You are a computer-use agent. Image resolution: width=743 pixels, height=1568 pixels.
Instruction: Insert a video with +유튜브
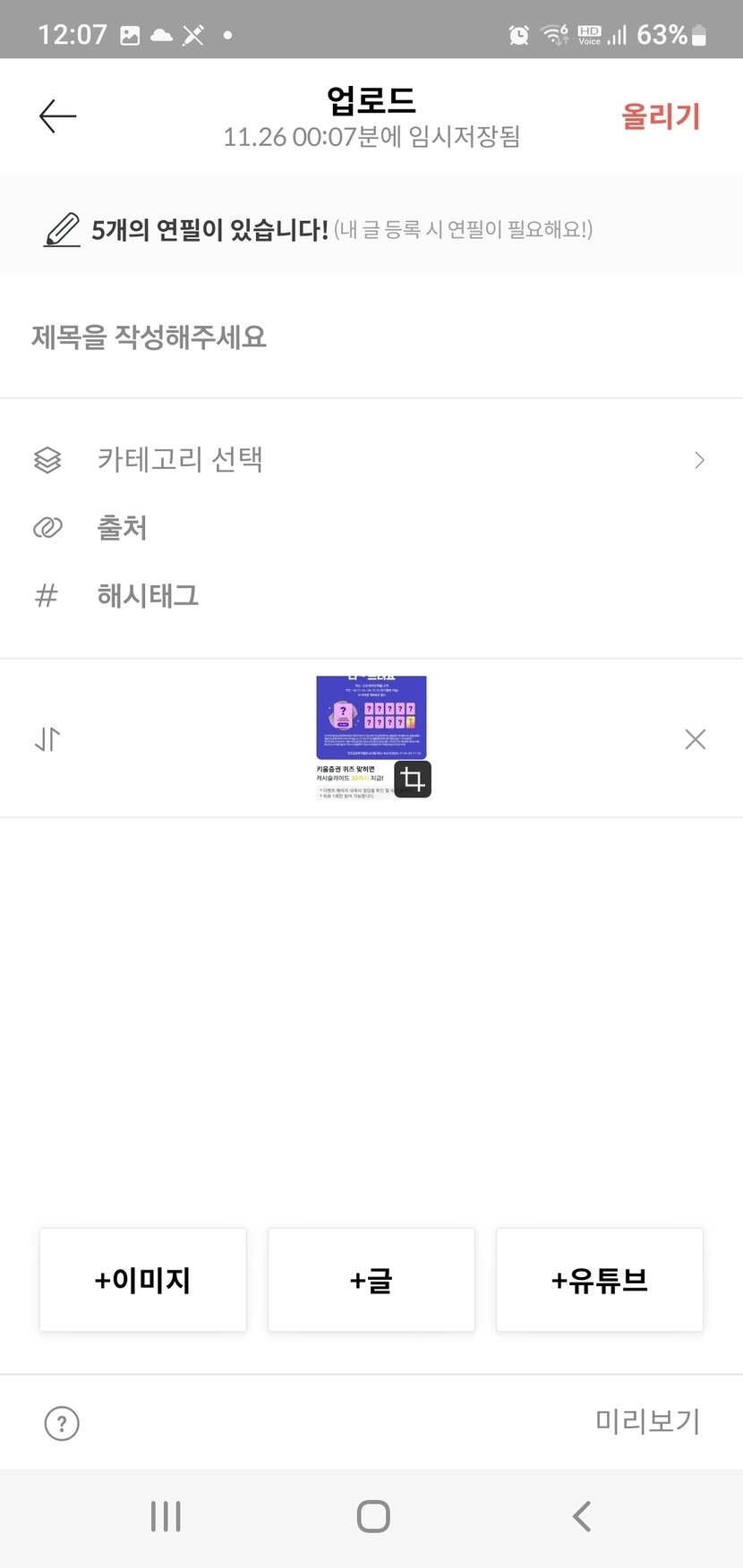point(600,1280)
